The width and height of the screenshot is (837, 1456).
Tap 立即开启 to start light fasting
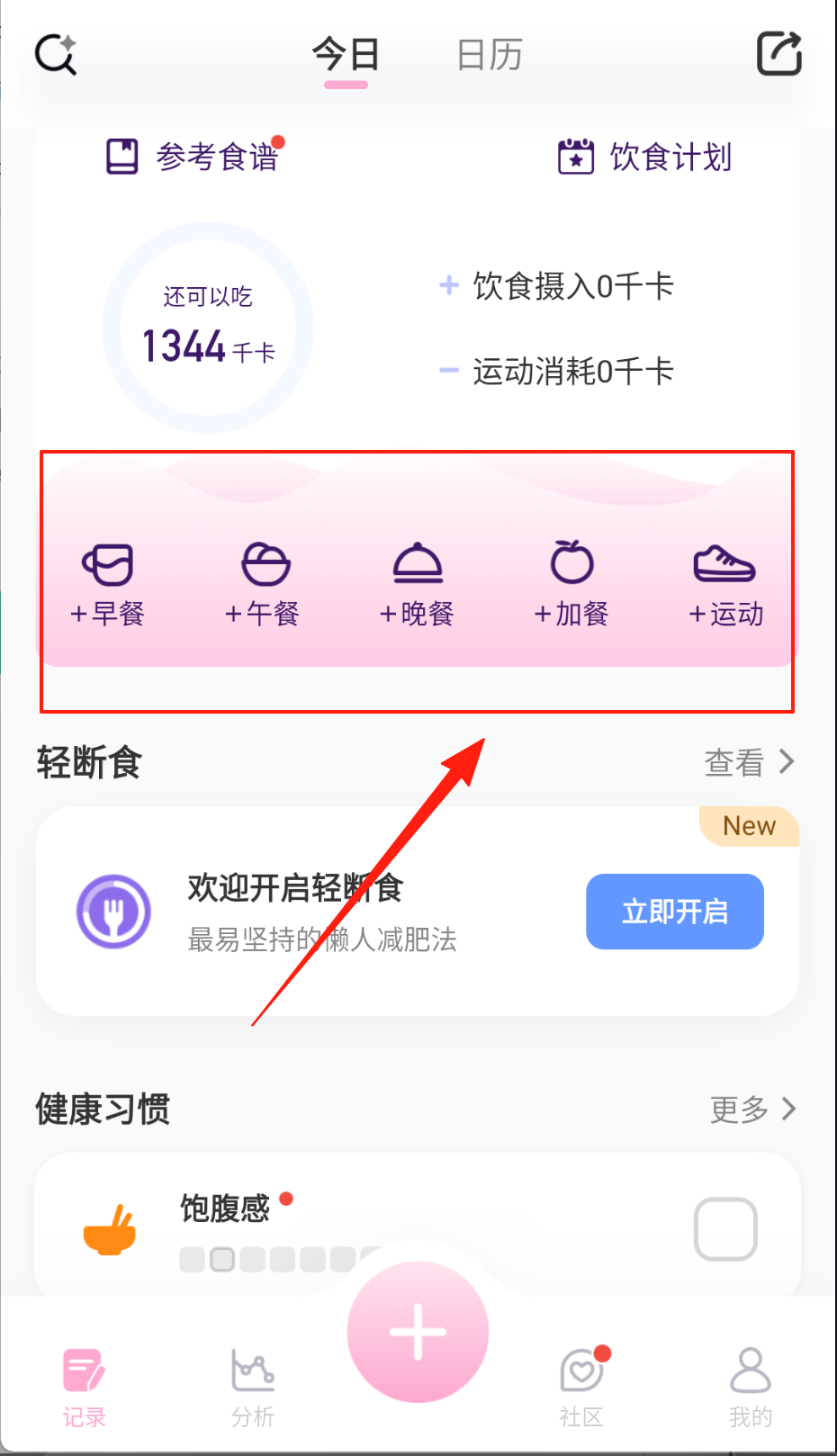pos(675,912)
